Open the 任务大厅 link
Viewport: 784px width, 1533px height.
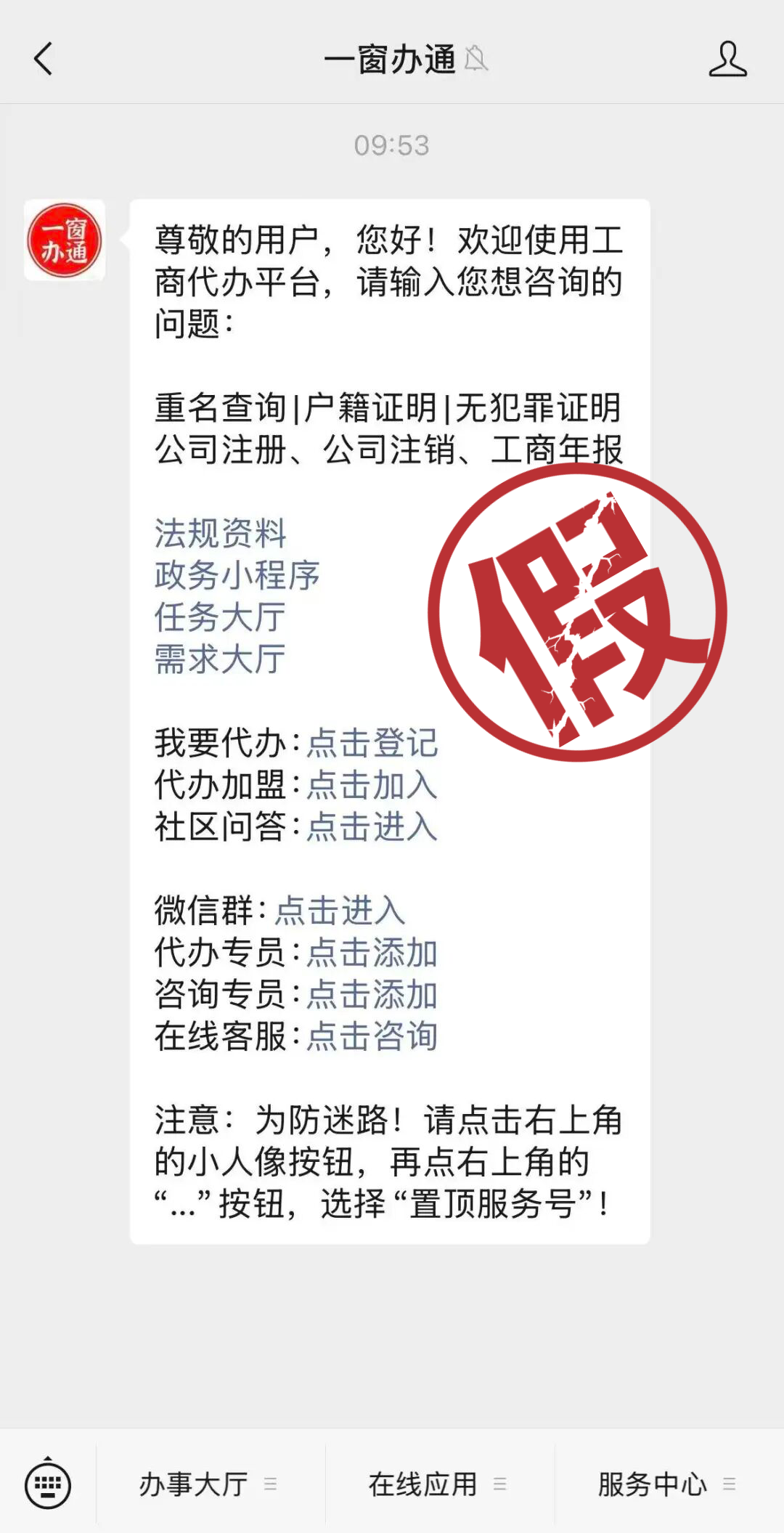[x=220, y=617]
